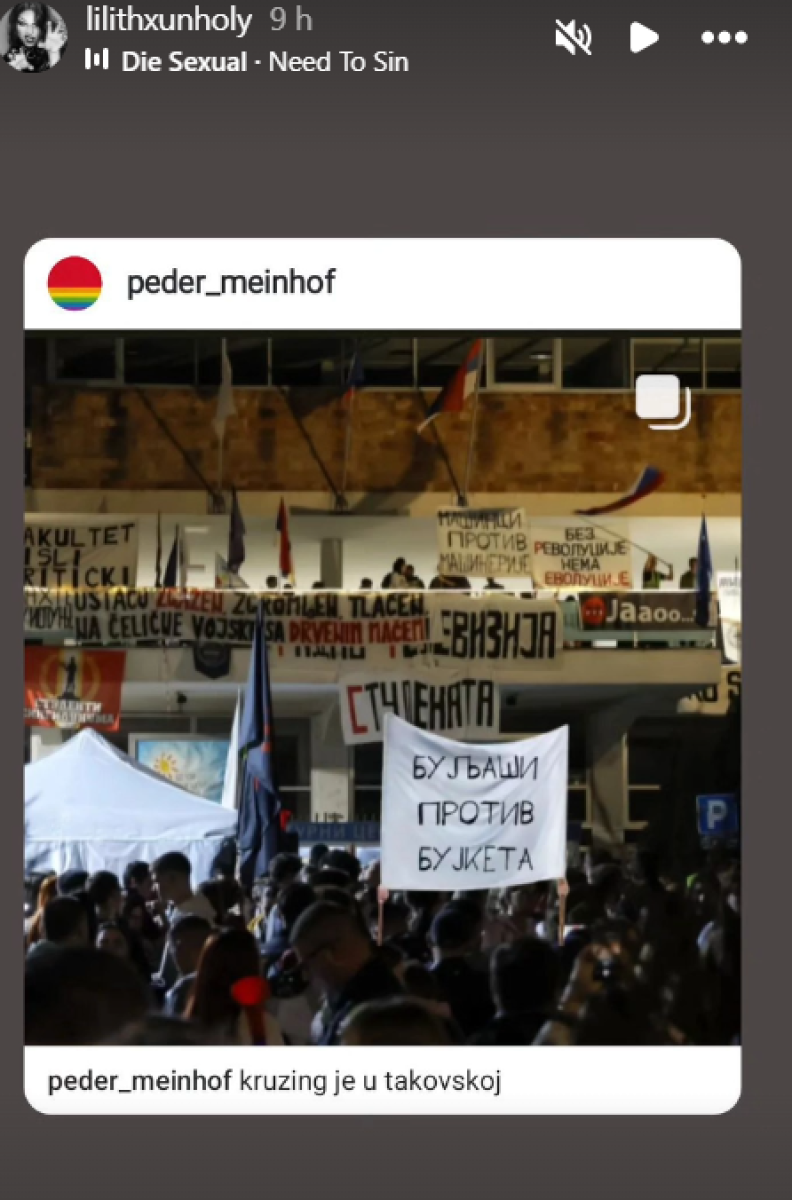Image resolution: width=792 pixels, height=1200 pixels.
Task: Open the Die Sexual · Need To Sin track
Action: point(264,62)
